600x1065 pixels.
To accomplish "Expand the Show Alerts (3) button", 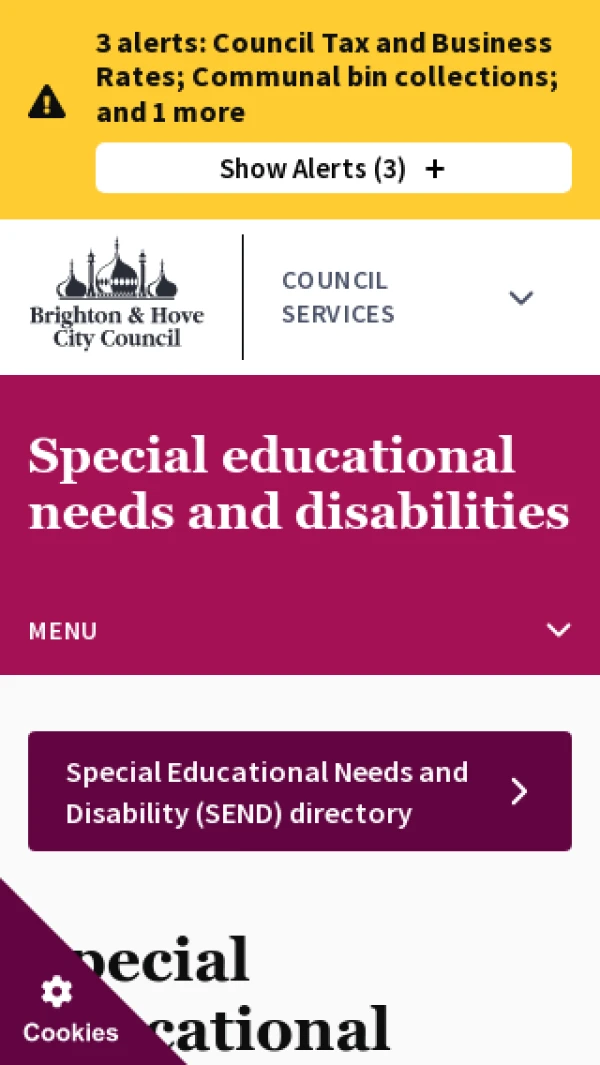I will click(x=333, y=168).
